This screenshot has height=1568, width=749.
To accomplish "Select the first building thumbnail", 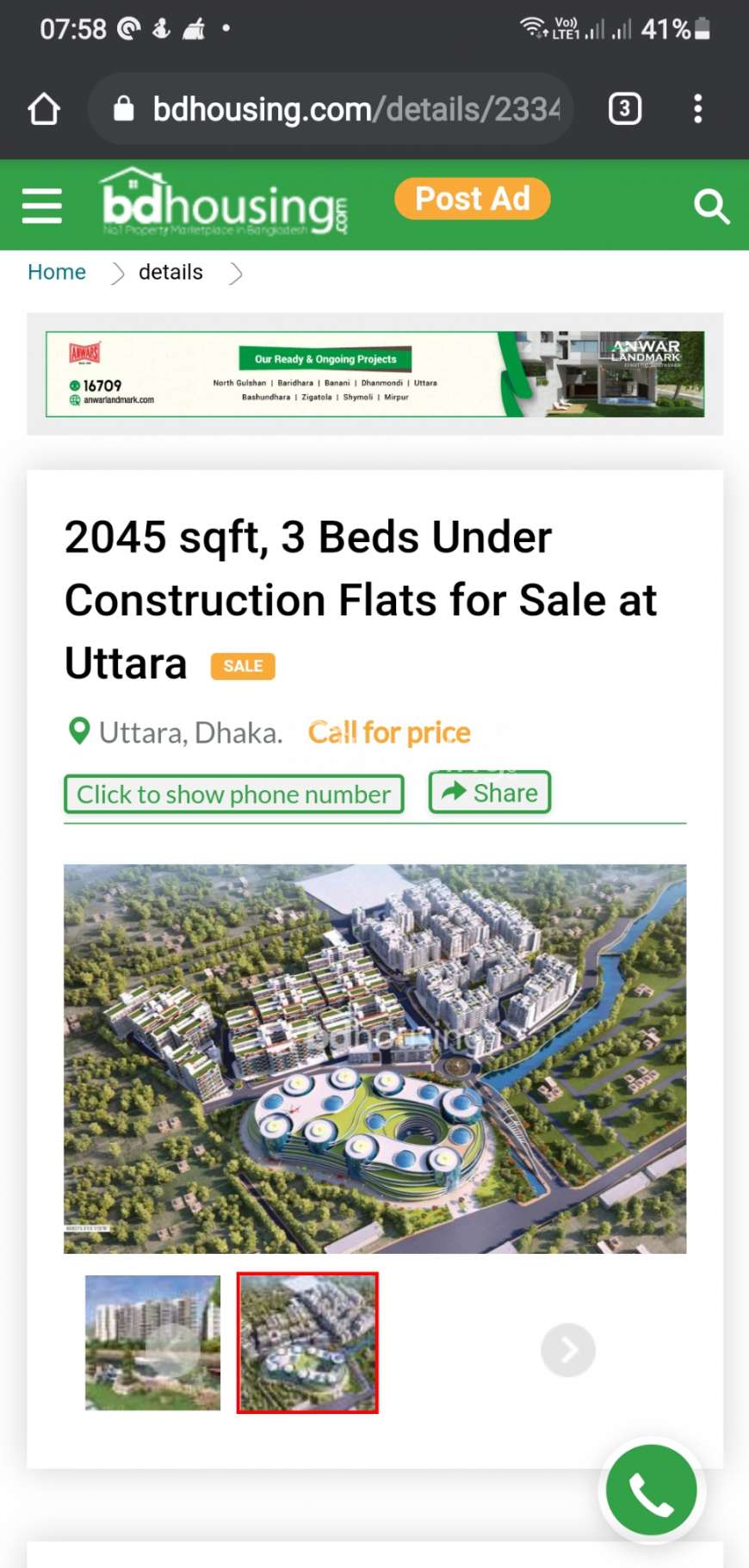I will coord(152,1343).
